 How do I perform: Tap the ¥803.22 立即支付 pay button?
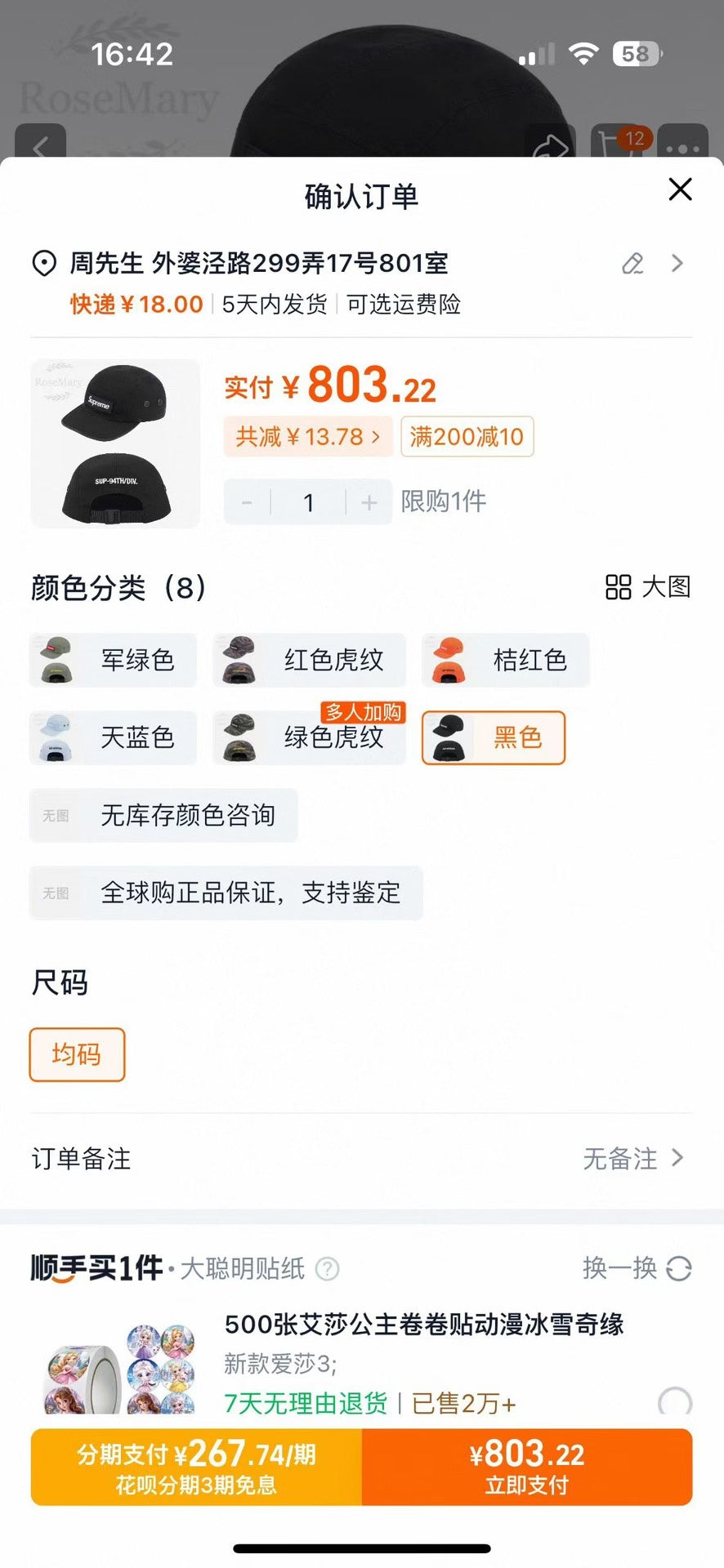tap(528, 1468)
